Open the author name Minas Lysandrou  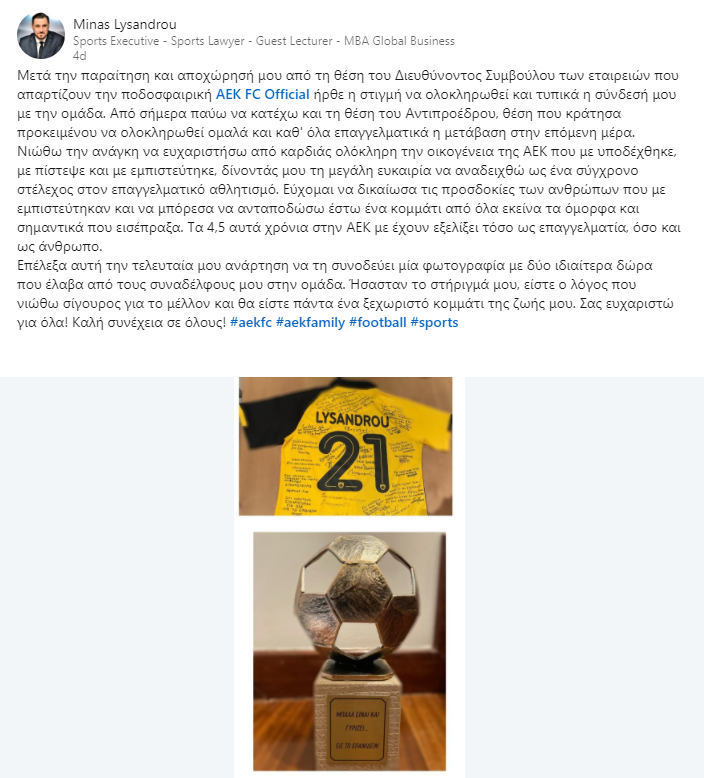124,22
